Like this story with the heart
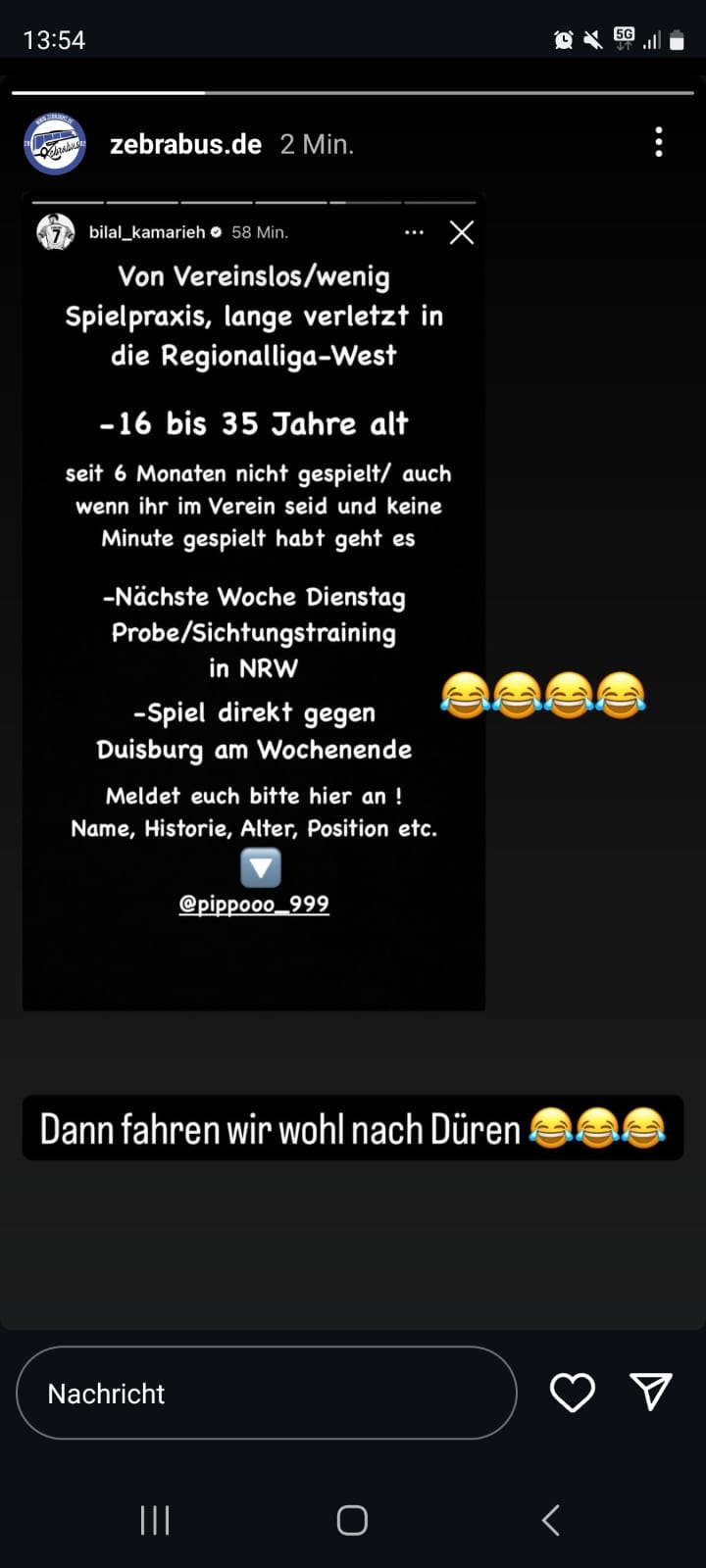Viewport: 706px width, 1568px height. [573, 1393]
